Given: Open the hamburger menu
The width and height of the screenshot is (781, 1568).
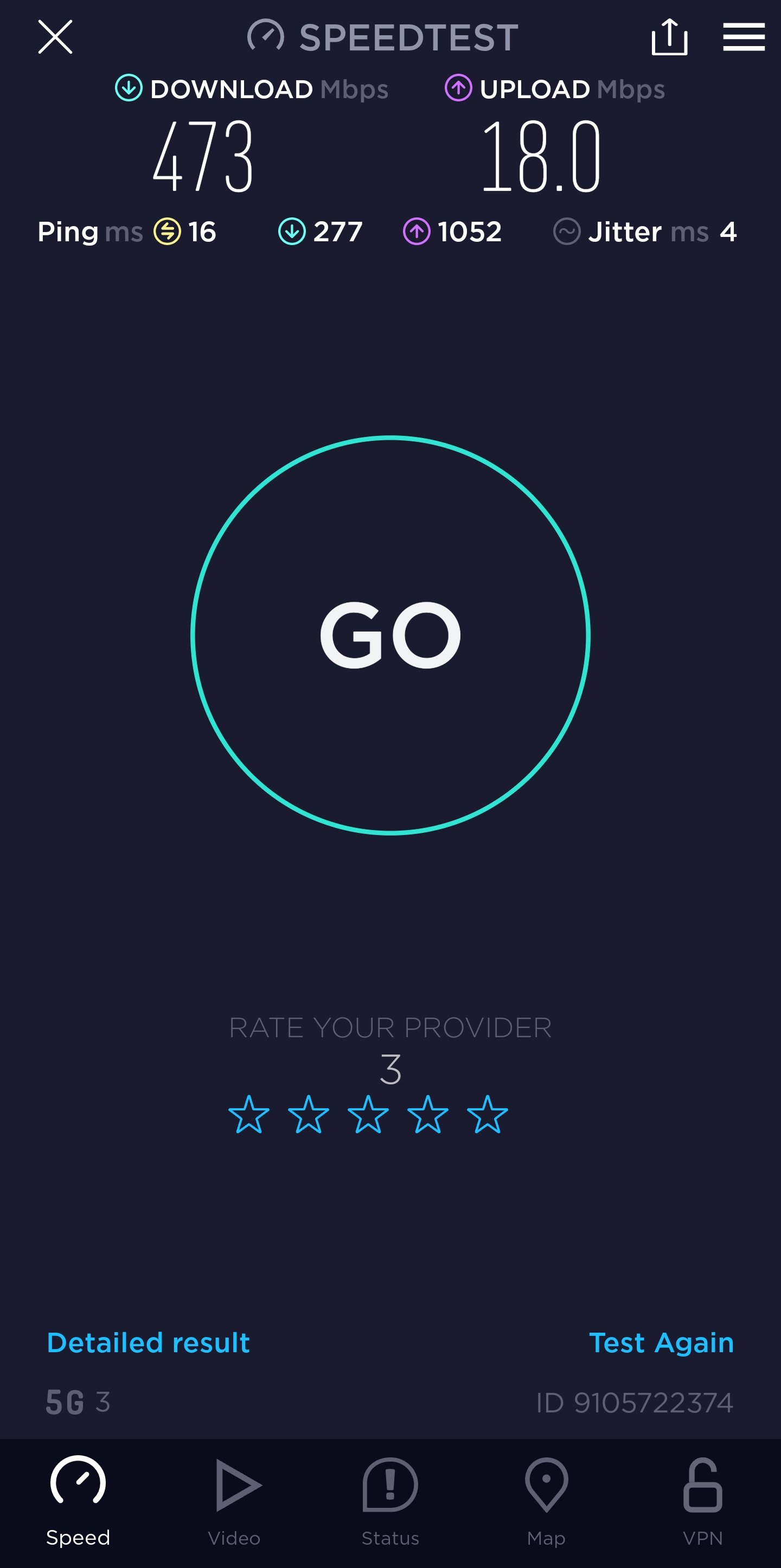Looking at the screenshot, I should click(x=743, y=37).
